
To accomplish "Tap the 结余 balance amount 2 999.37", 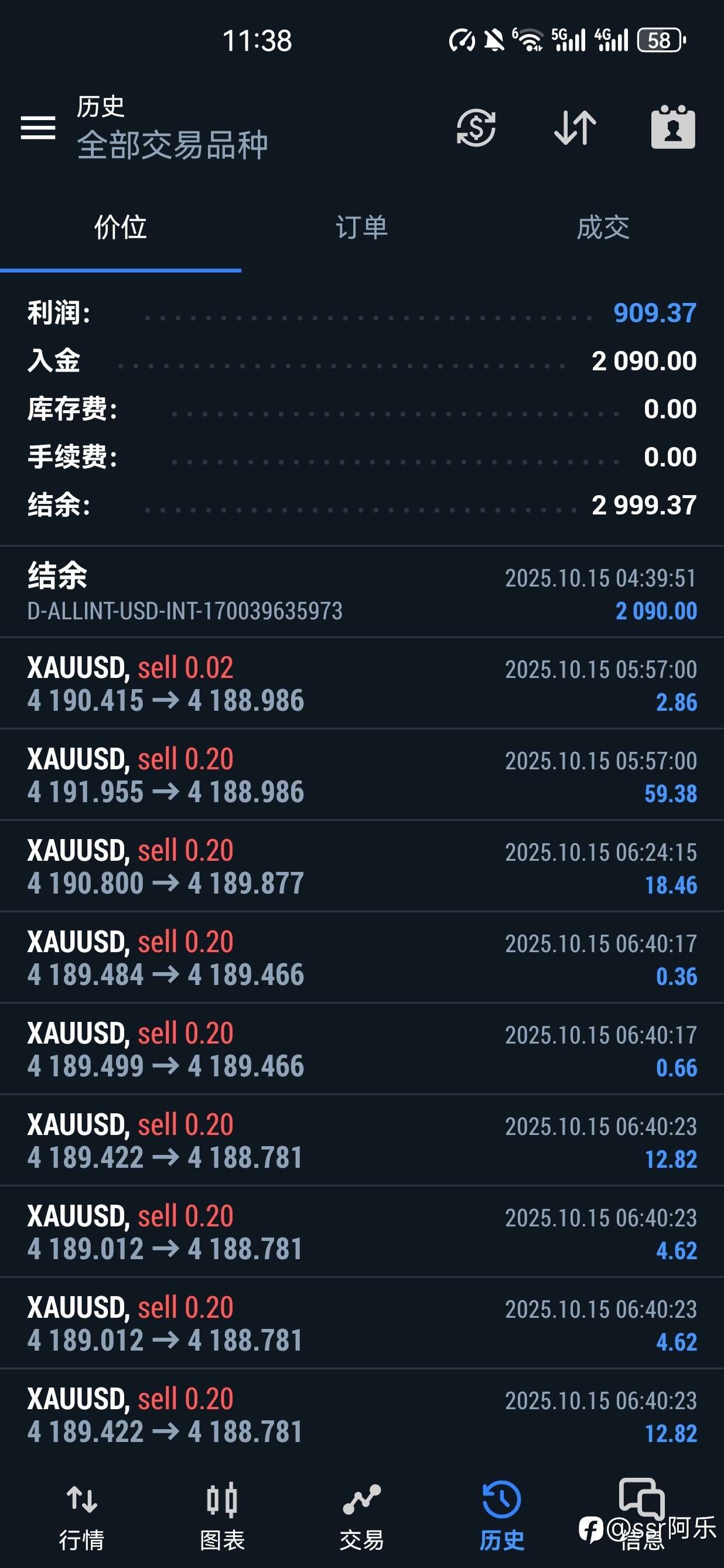I will click(x=642, y=504).
